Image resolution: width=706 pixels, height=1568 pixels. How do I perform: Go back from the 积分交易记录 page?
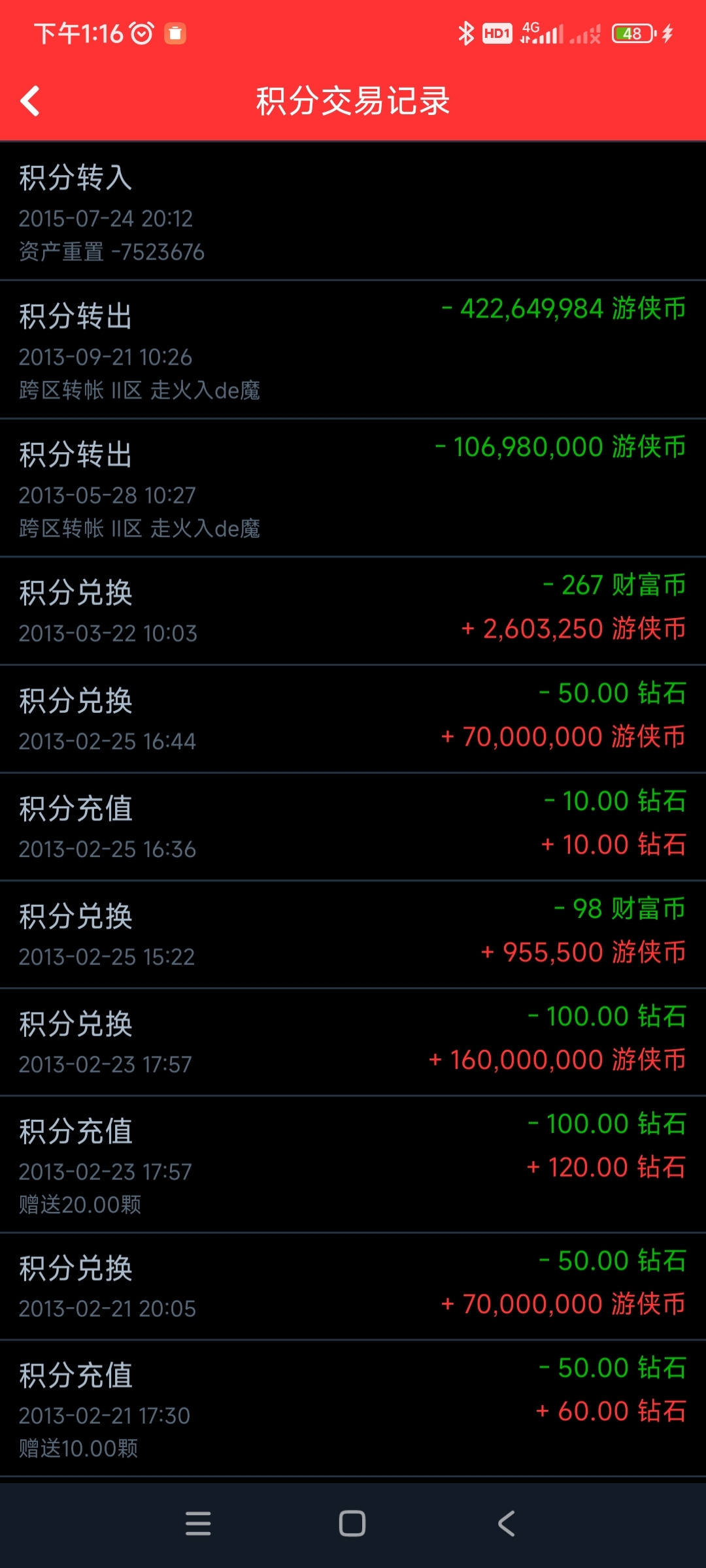click(30, 101)
